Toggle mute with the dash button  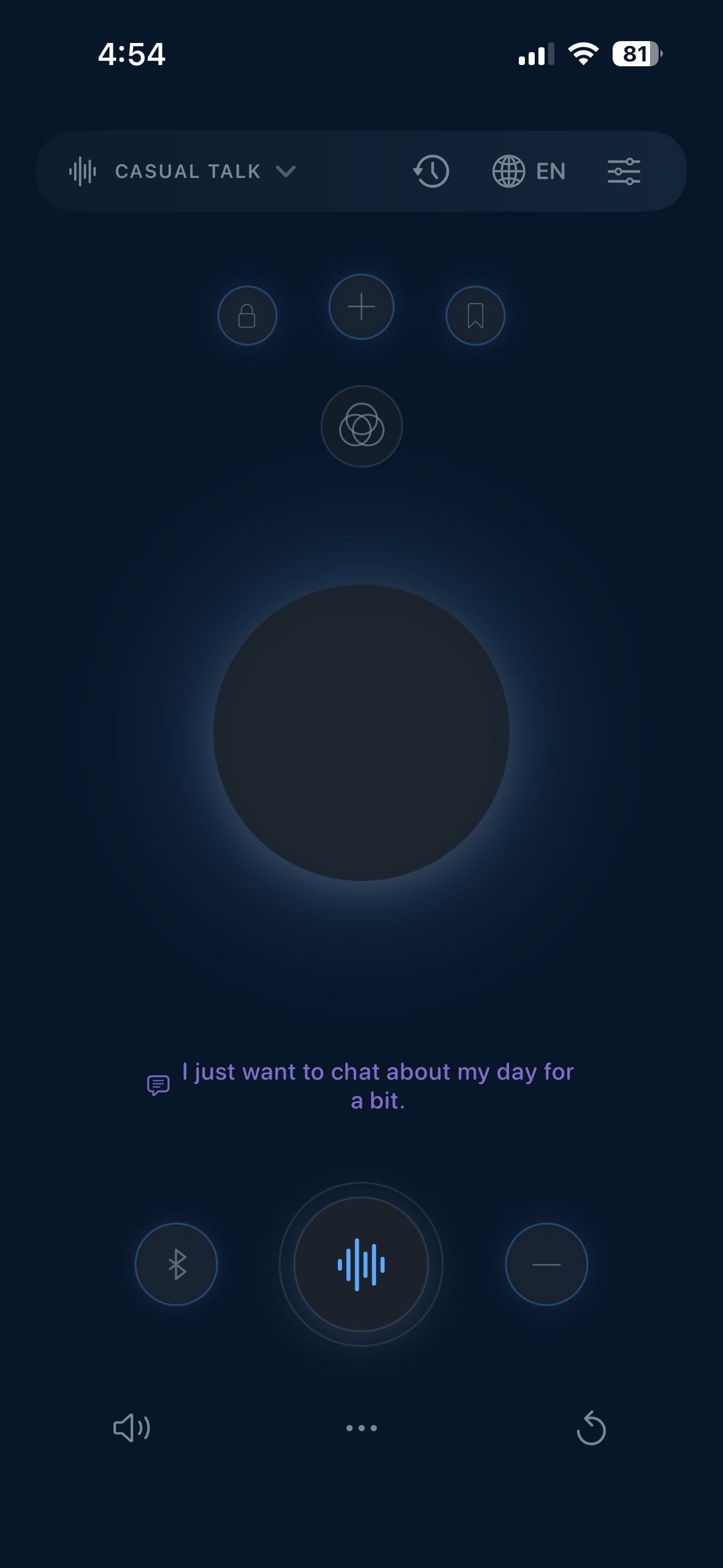[546, 1265]
